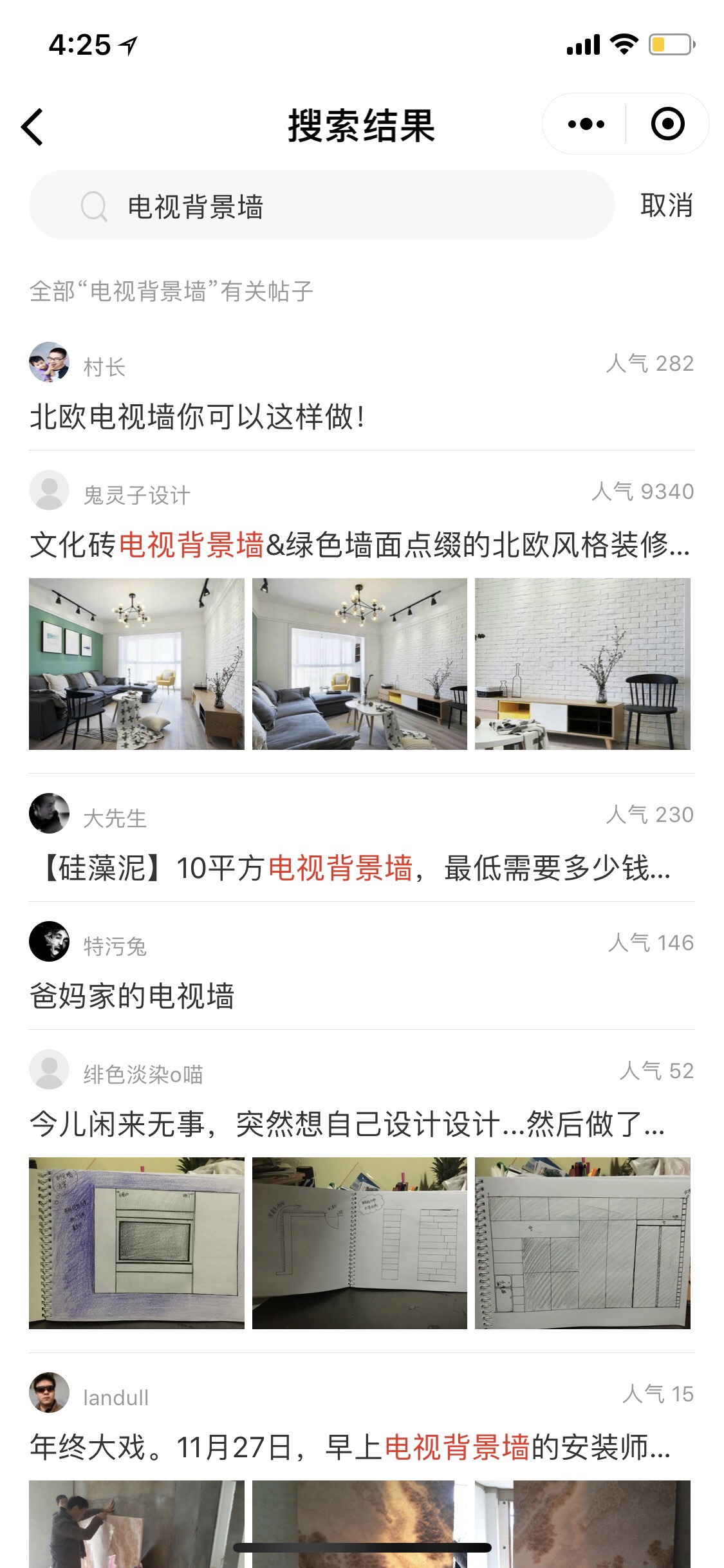The height and width of the screenshot is (1568, 724).
Task: Close the mini program with the circle icon
Action: click(x=667, y=124)
